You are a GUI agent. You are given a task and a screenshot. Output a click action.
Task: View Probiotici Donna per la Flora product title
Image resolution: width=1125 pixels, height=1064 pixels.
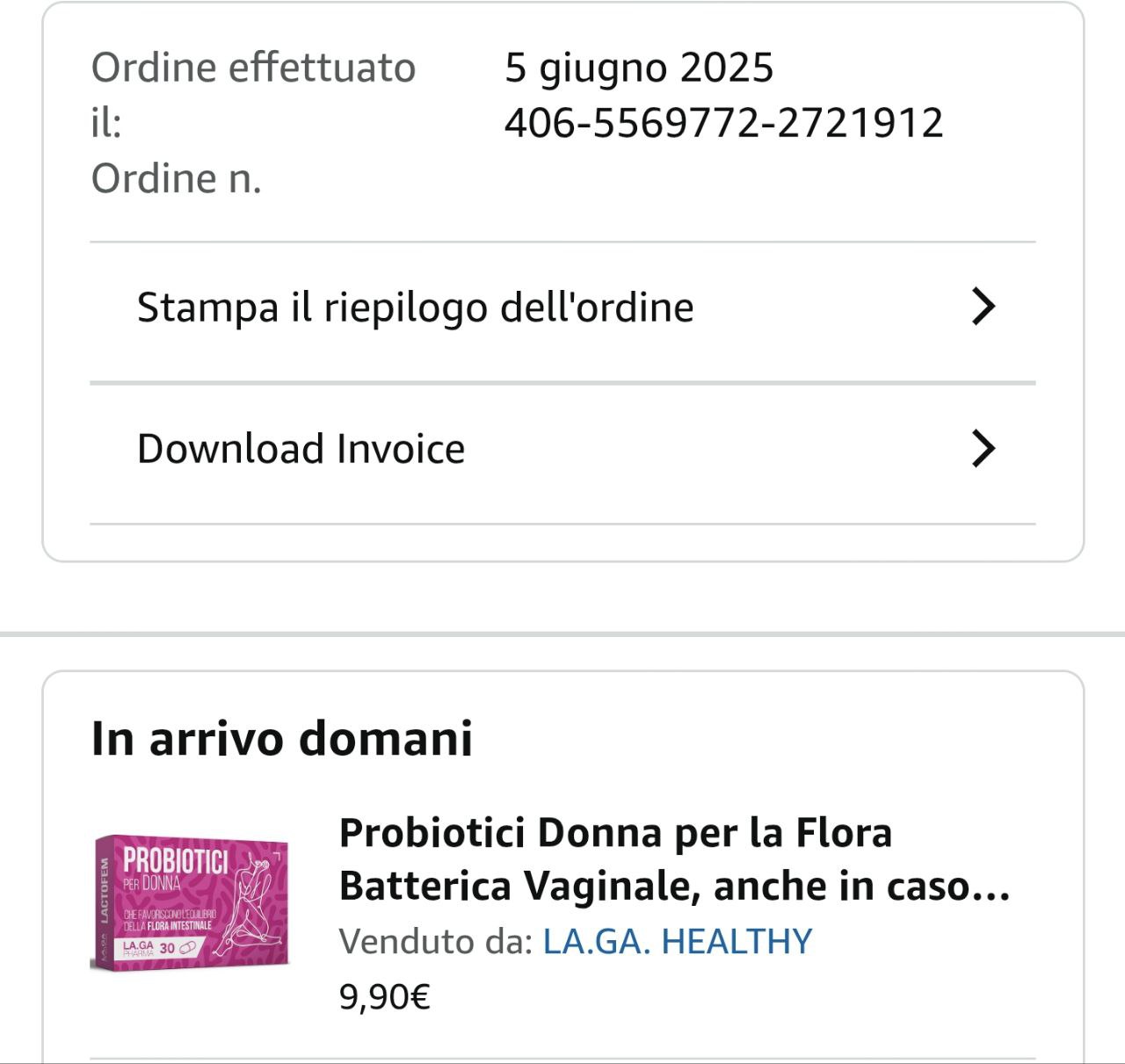673,858
